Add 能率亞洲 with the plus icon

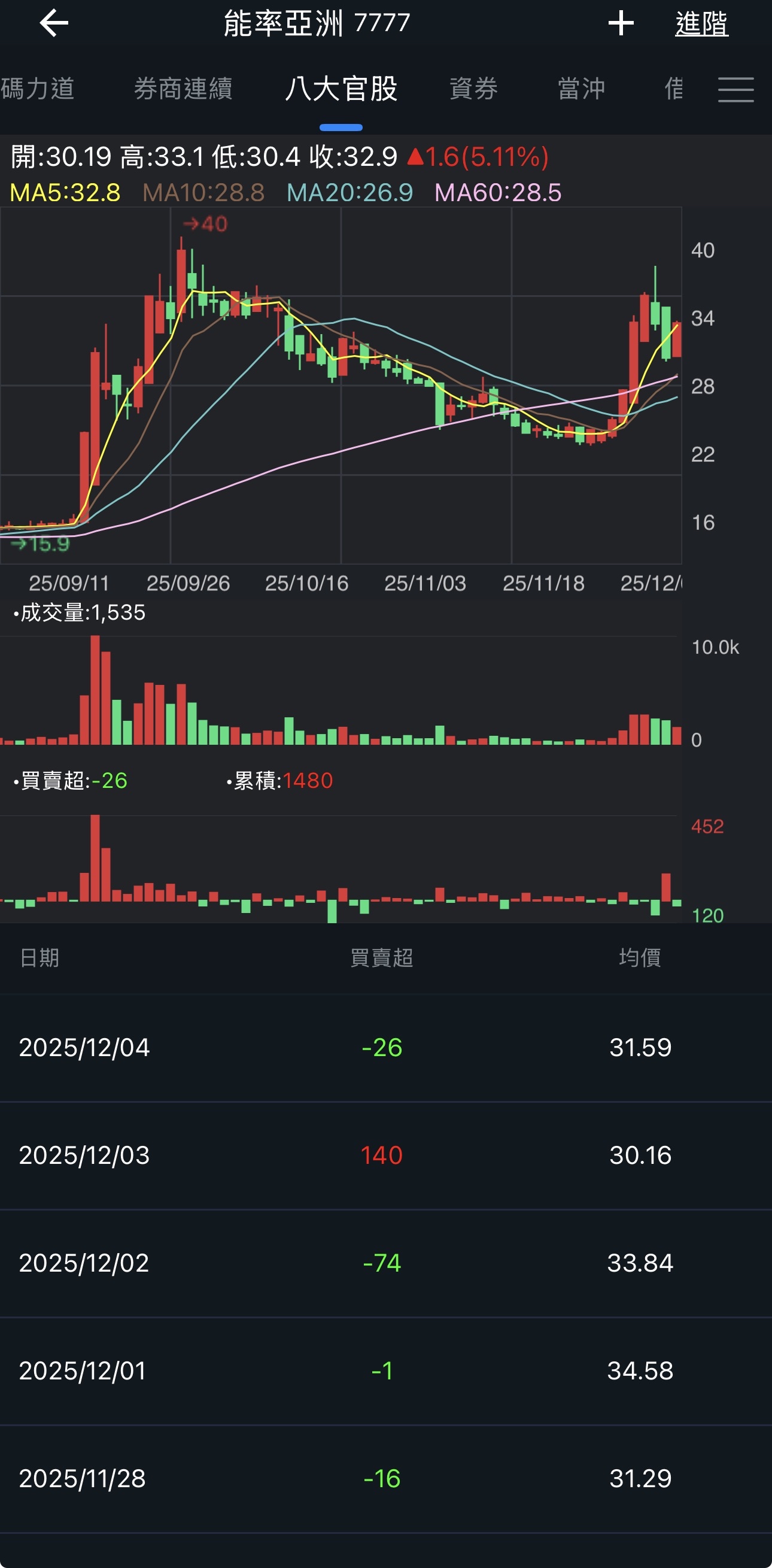[x=621, y=24]
